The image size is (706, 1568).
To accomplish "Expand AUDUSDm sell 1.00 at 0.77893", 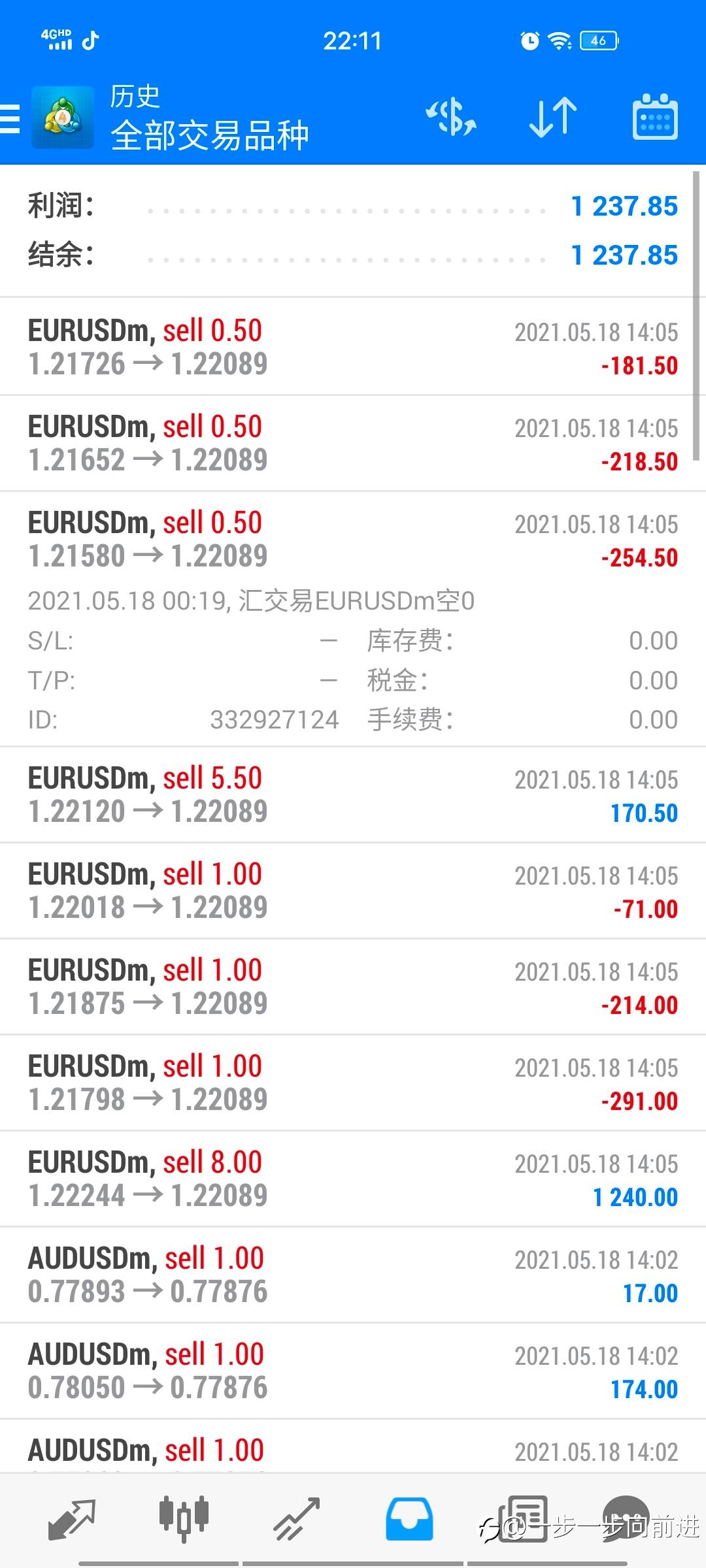I will coord(353,1275).
